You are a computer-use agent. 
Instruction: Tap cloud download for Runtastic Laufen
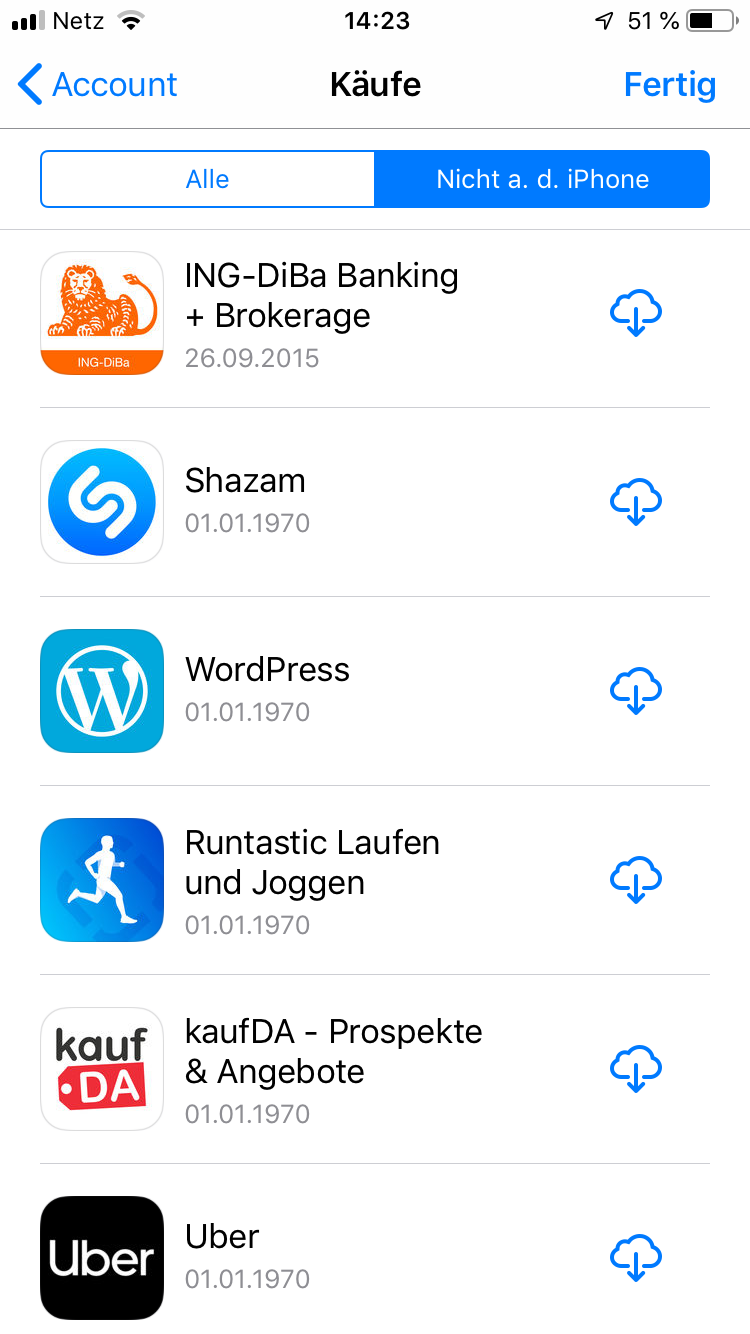(636, 879)
